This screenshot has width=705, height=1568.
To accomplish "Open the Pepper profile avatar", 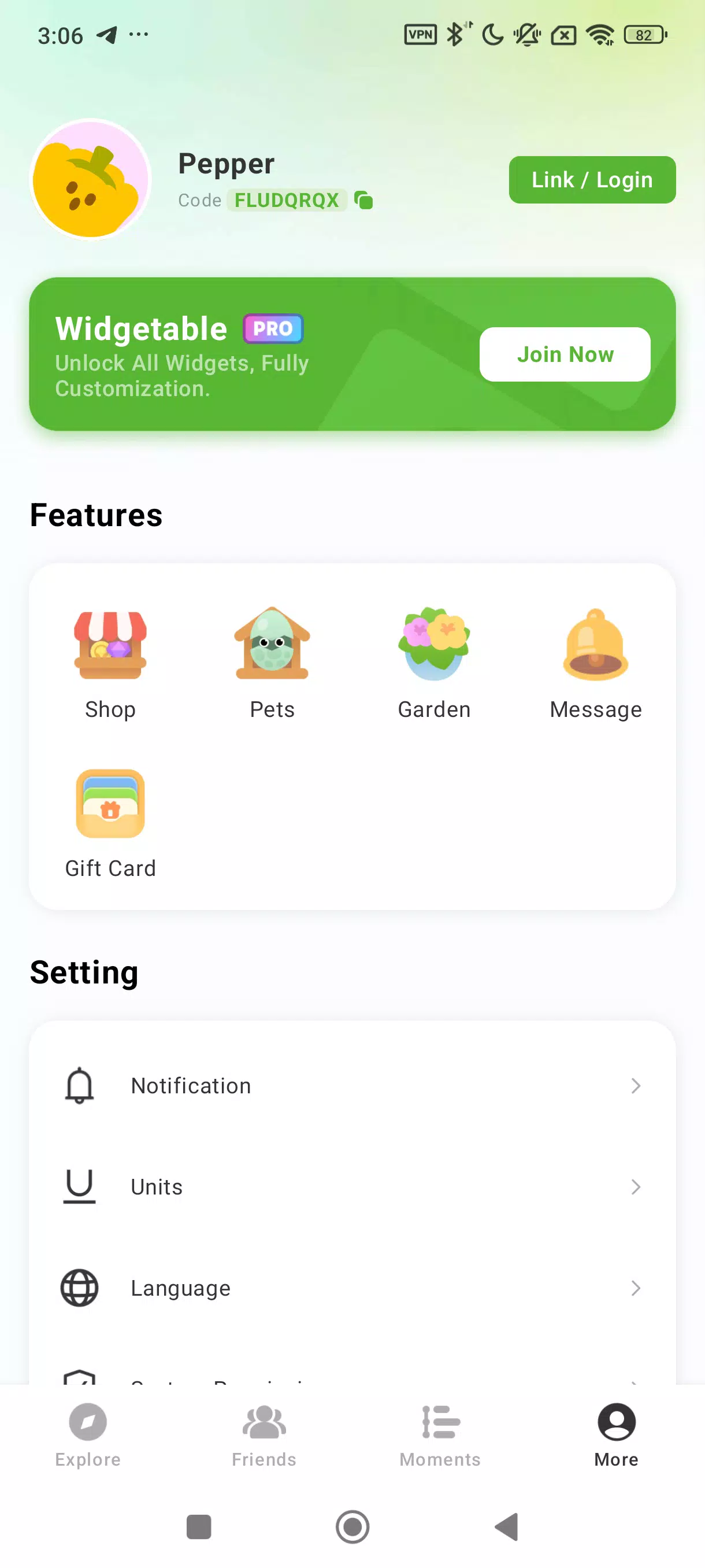I will pyautogui.click(x=91, y=180).
